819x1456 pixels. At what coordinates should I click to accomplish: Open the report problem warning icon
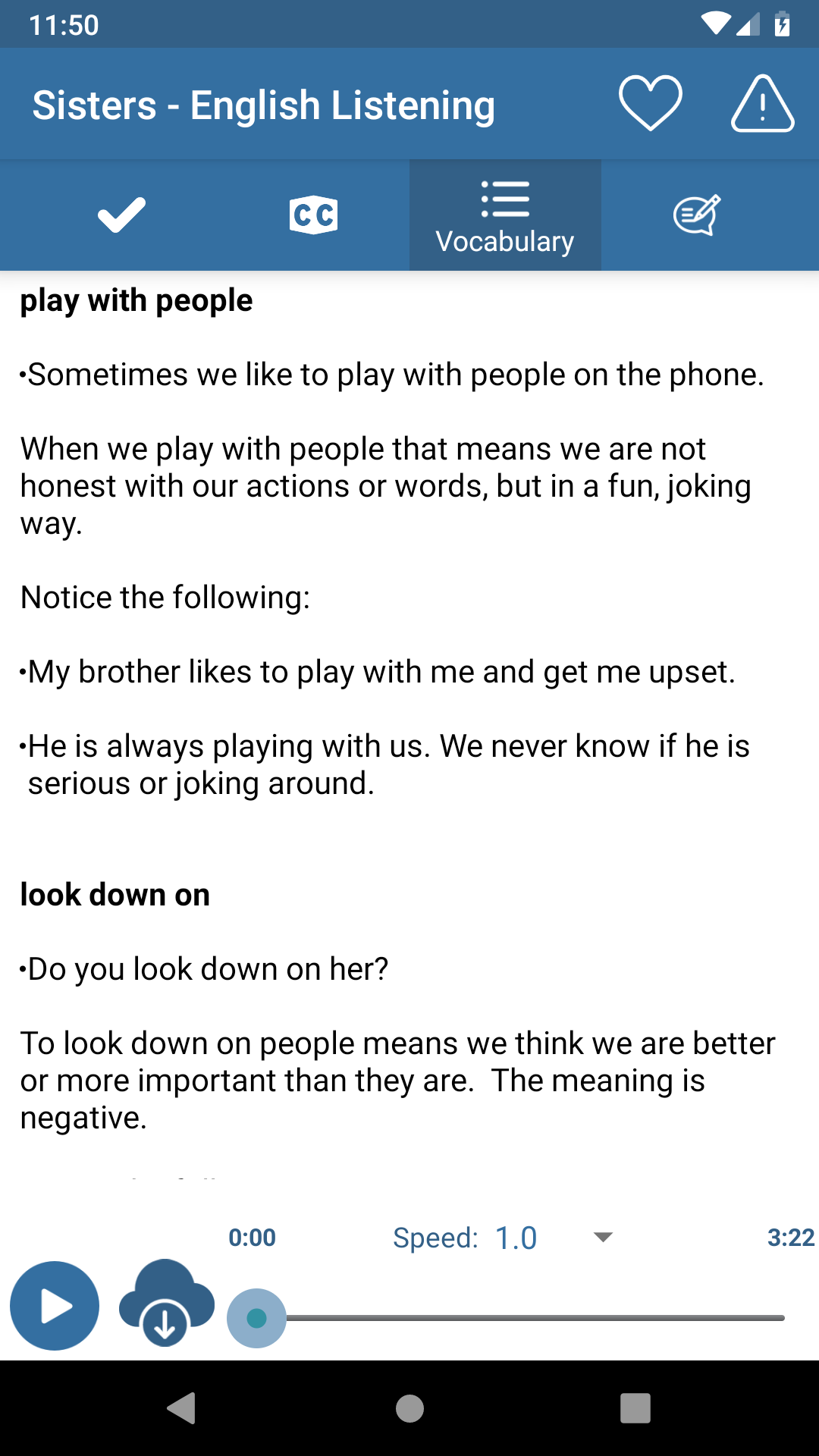(x=762, y=104)
